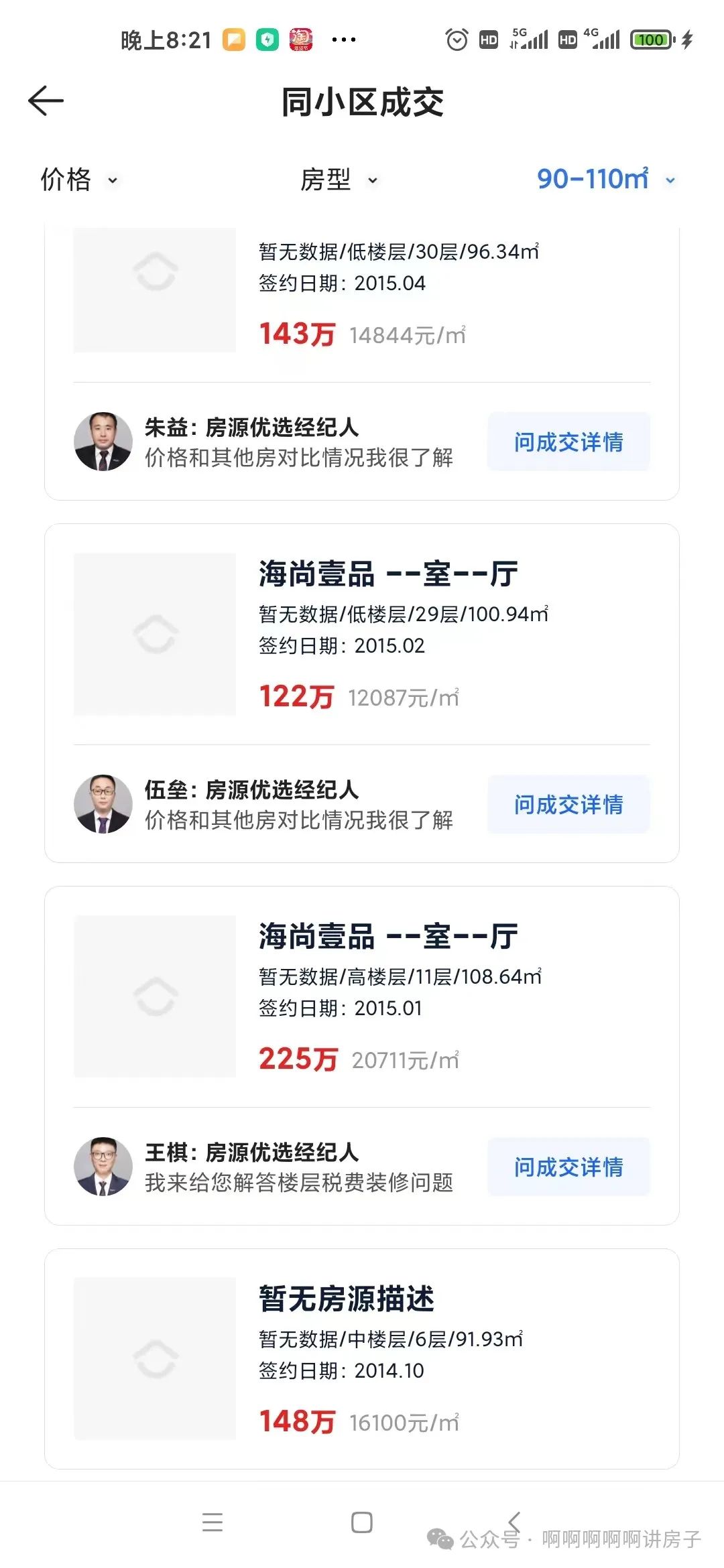Contact 王棋 with the 问成交详情 button

tap(568, 1167)
